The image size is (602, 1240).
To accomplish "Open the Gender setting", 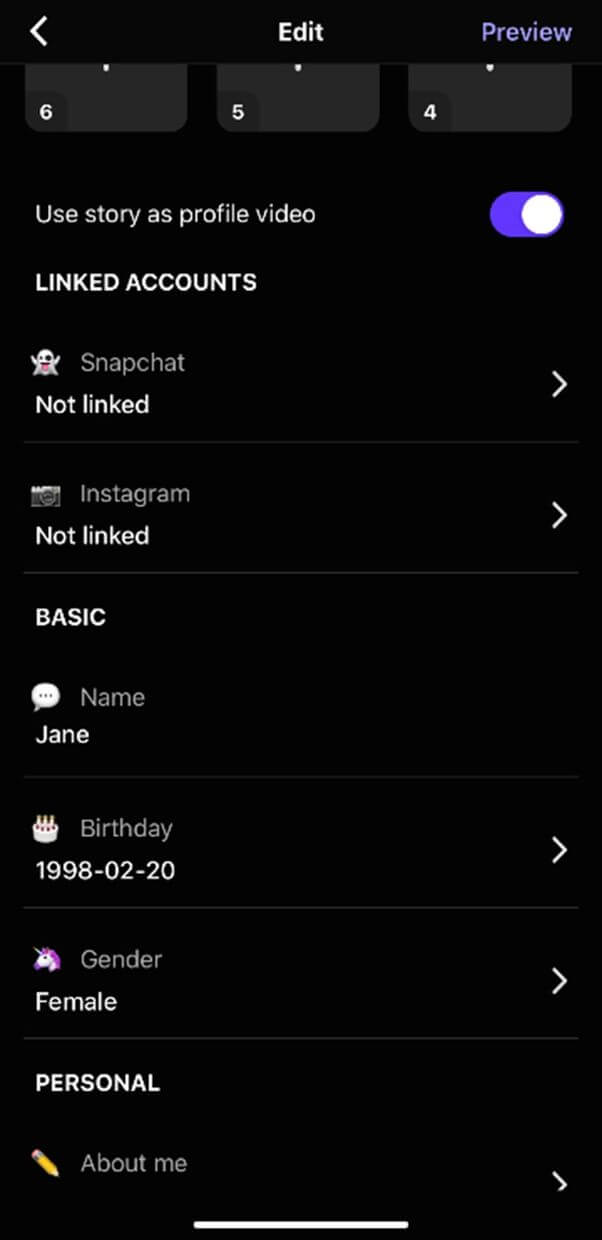I will click(301, 981).
